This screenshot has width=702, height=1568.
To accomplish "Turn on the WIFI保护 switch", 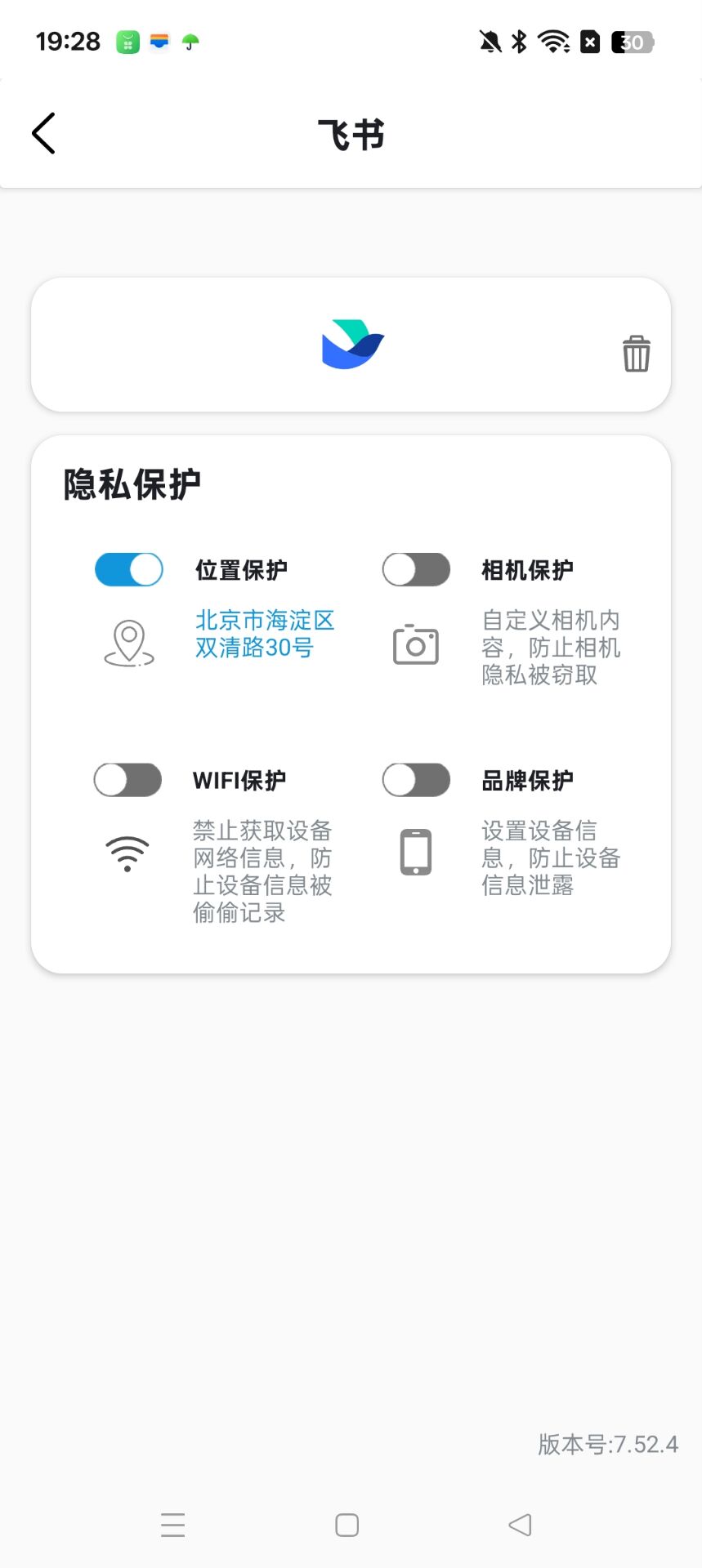I will [x=128, y=780].
